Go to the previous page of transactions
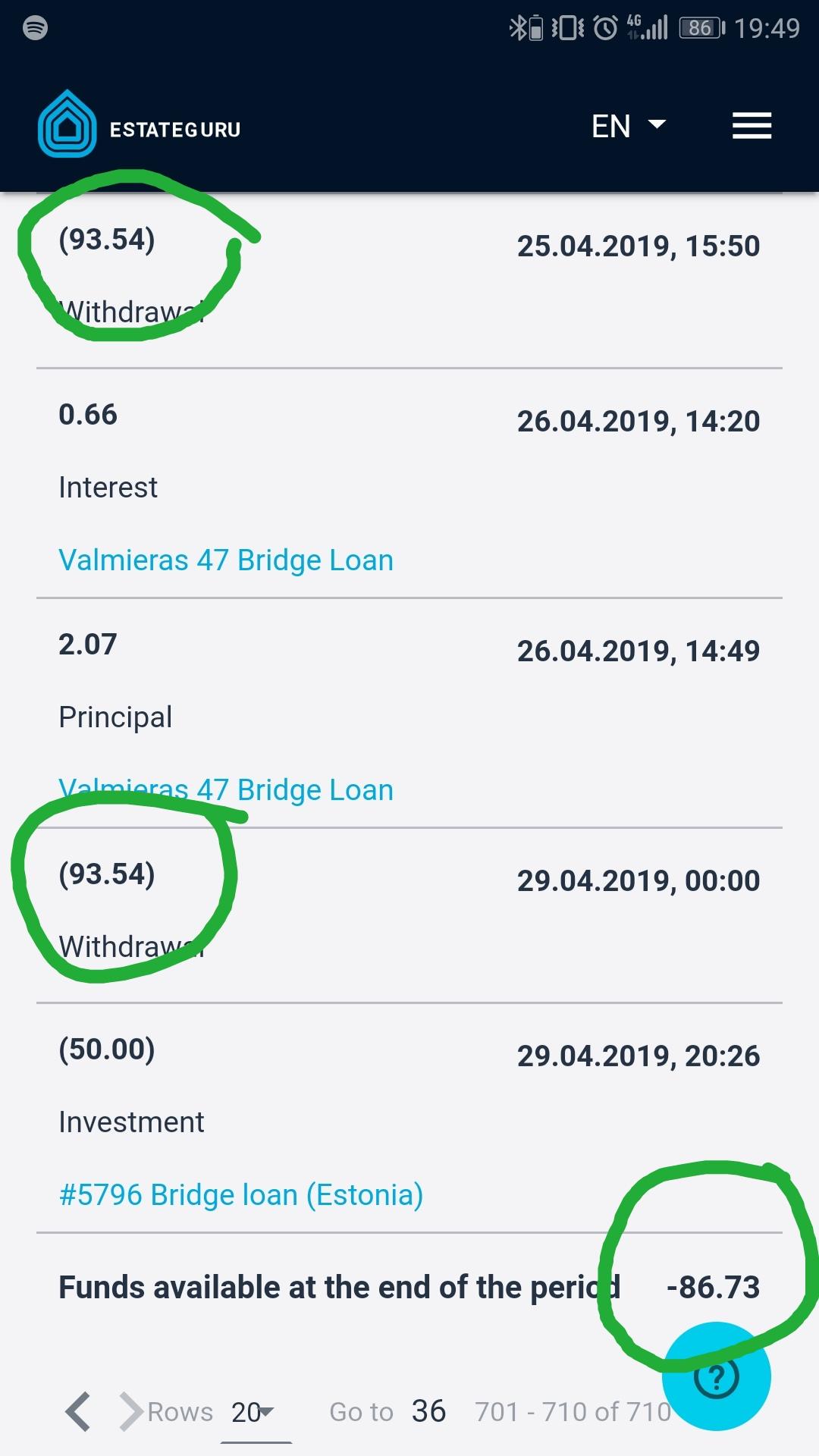 (x=78, y=1411)
